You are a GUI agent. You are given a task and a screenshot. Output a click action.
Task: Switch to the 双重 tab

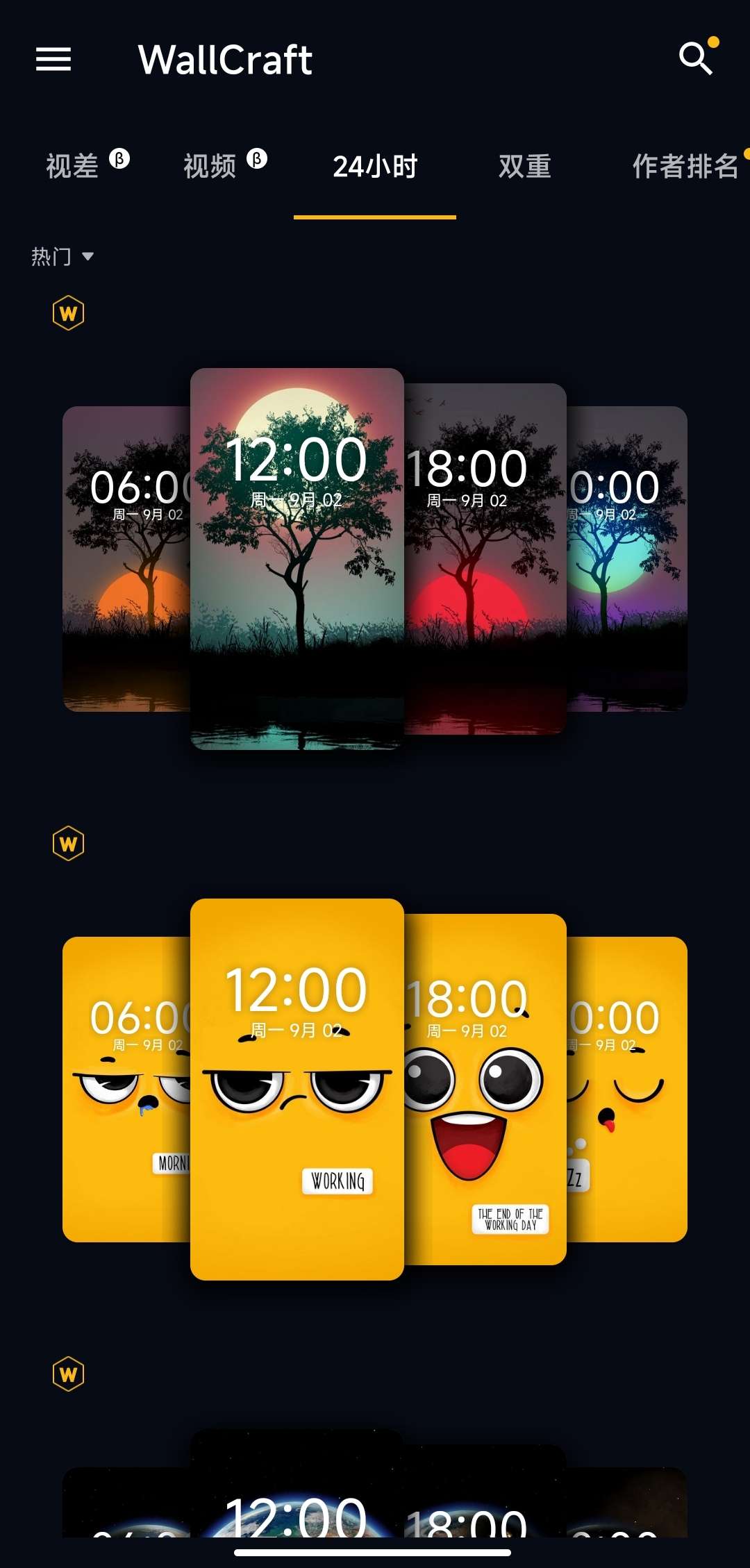point(525,167)
